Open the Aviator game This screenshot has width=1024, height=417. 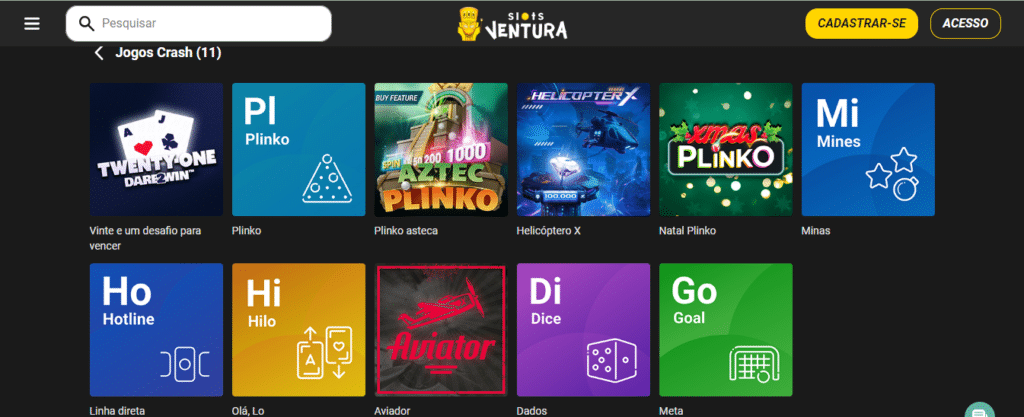[440, 330]
